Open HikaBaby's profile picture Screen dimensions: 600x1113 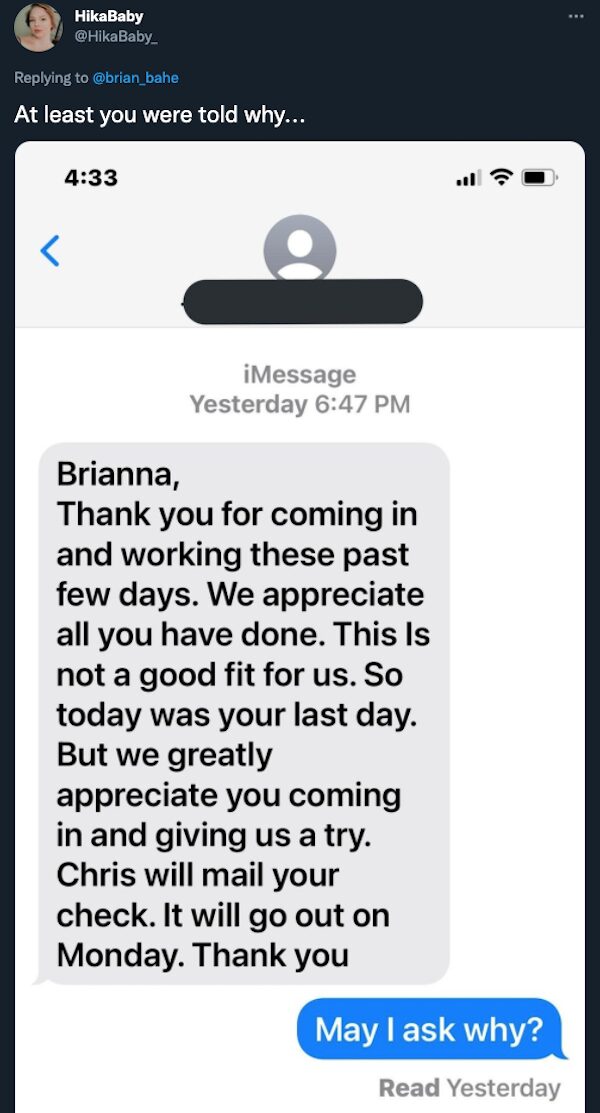[38, 27]
